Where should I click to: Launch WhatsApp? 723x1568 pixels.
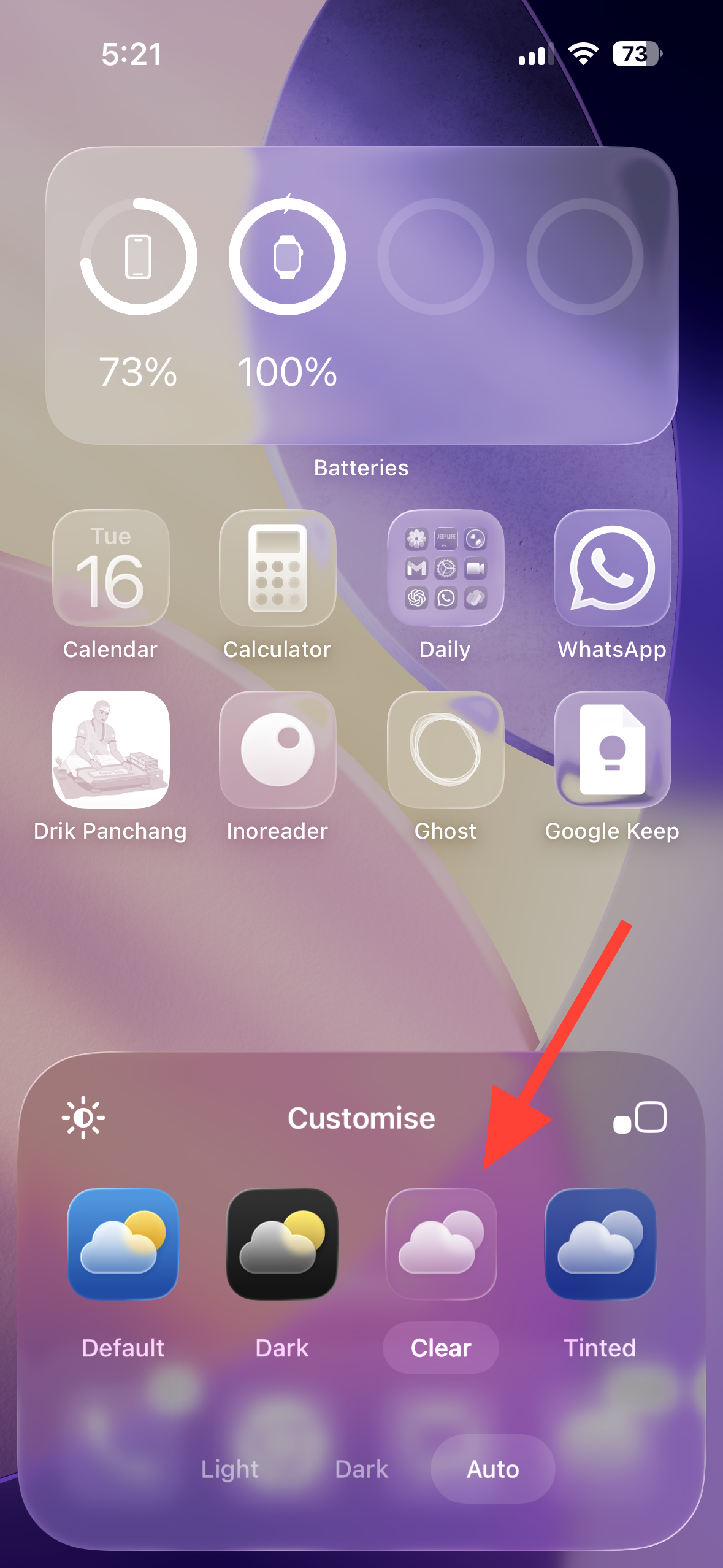tap(612, 568)
